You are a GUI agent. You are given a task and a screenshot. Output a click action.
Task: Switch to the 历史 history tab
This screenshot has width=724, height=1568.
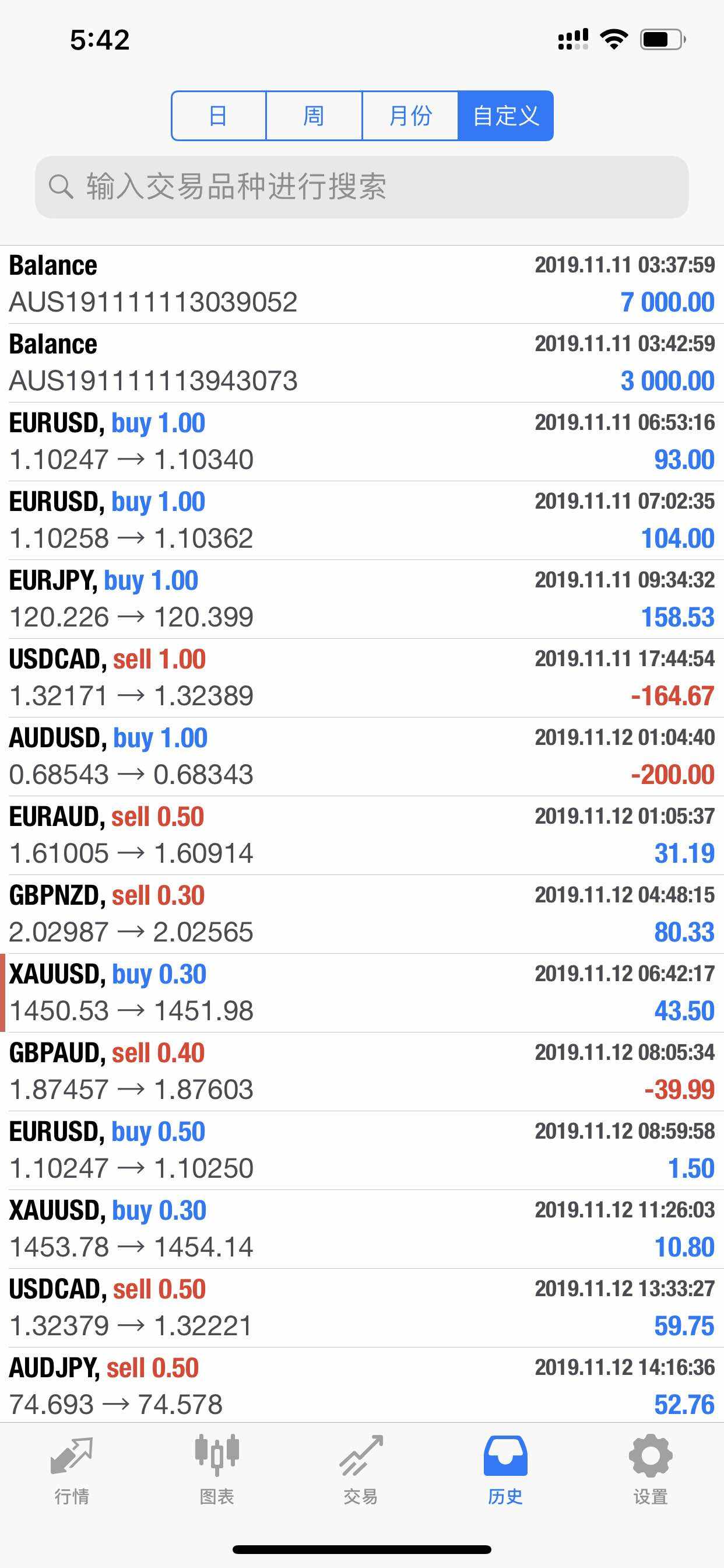pos(505,1468)
